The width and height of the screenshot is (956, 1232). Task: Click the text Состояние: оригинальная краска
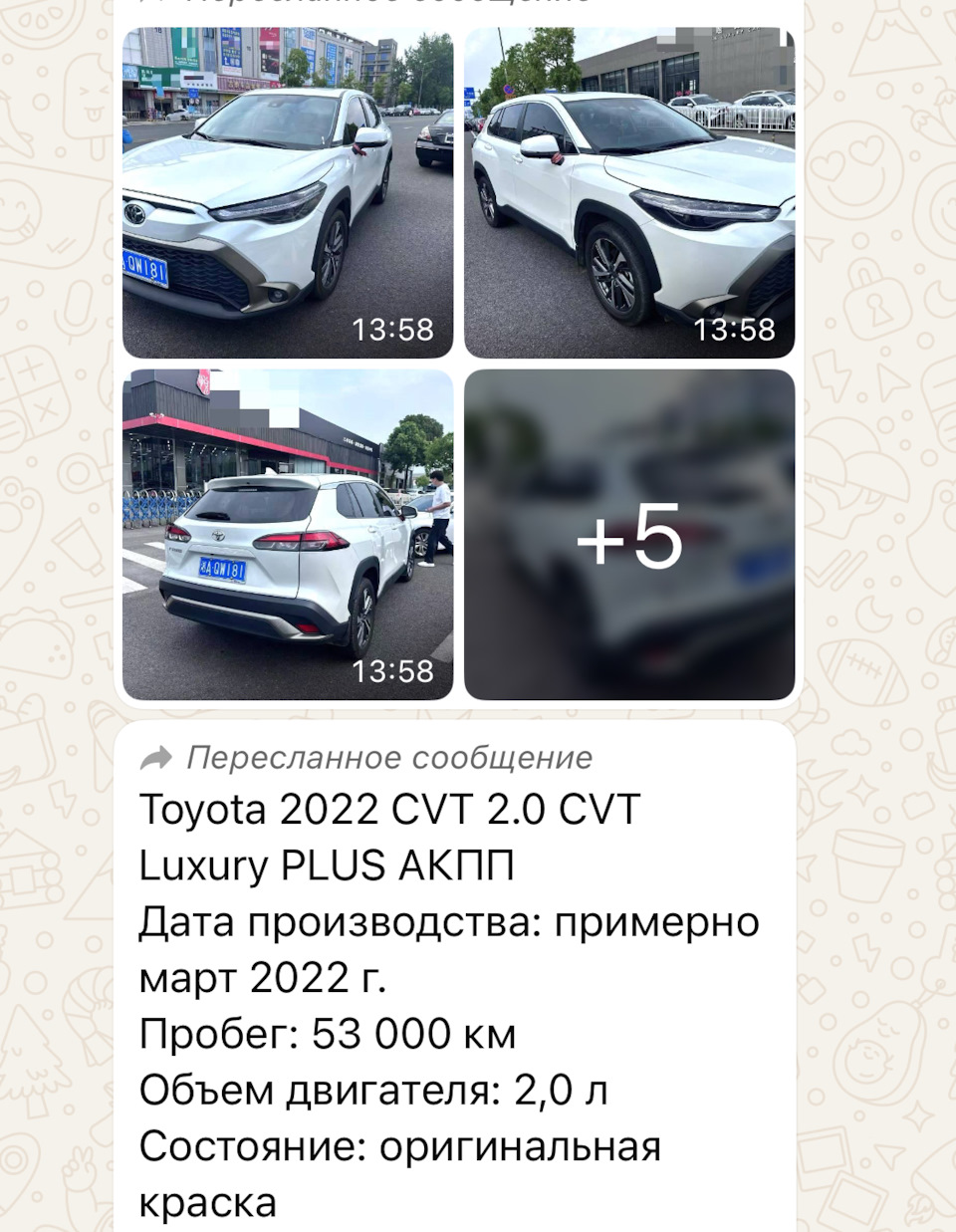tap(398, 1145)
